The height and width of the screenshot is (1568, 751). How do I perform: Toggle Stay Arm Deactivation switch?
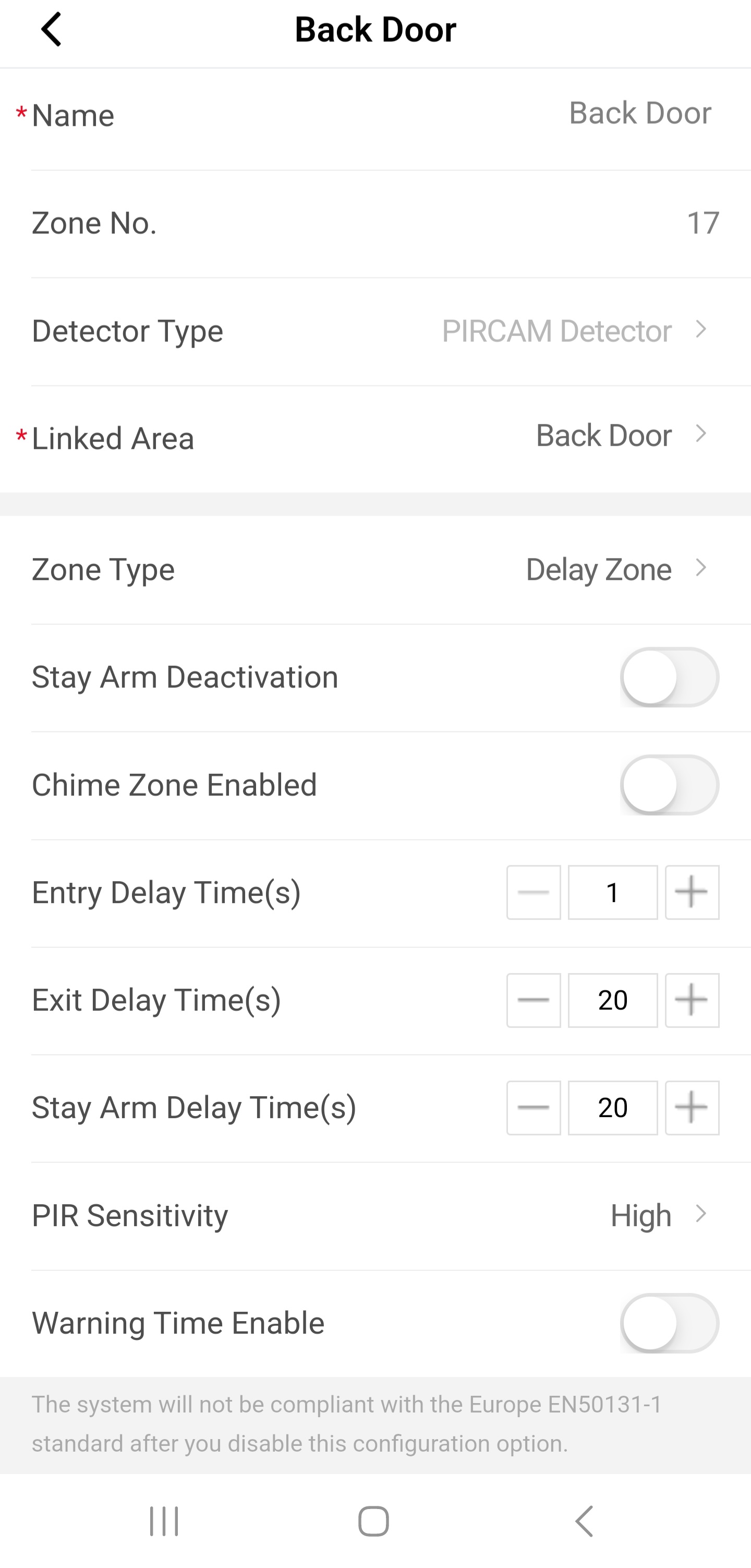669,677
